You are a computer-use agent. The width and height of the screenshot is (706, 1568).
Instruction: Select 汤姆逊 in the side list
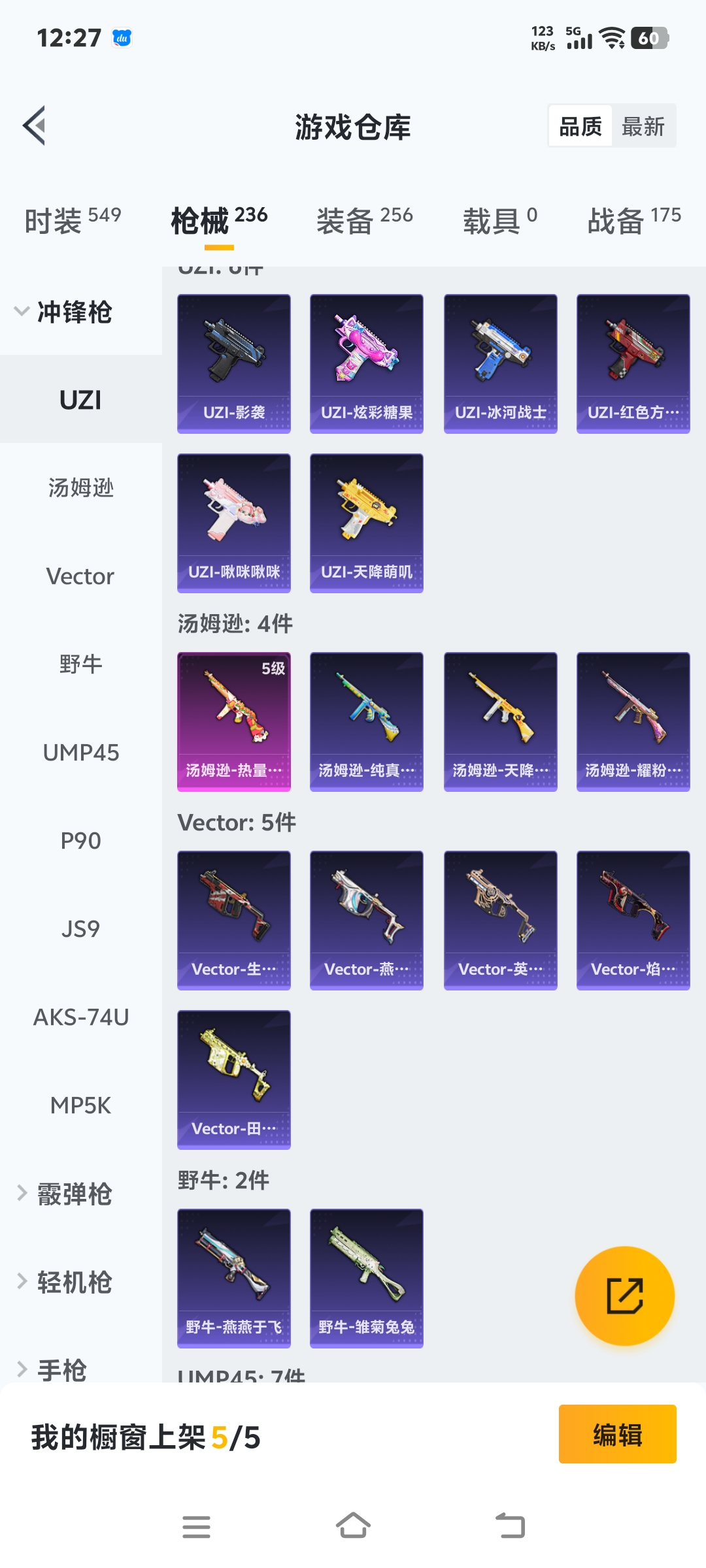(x=80, y=487)
